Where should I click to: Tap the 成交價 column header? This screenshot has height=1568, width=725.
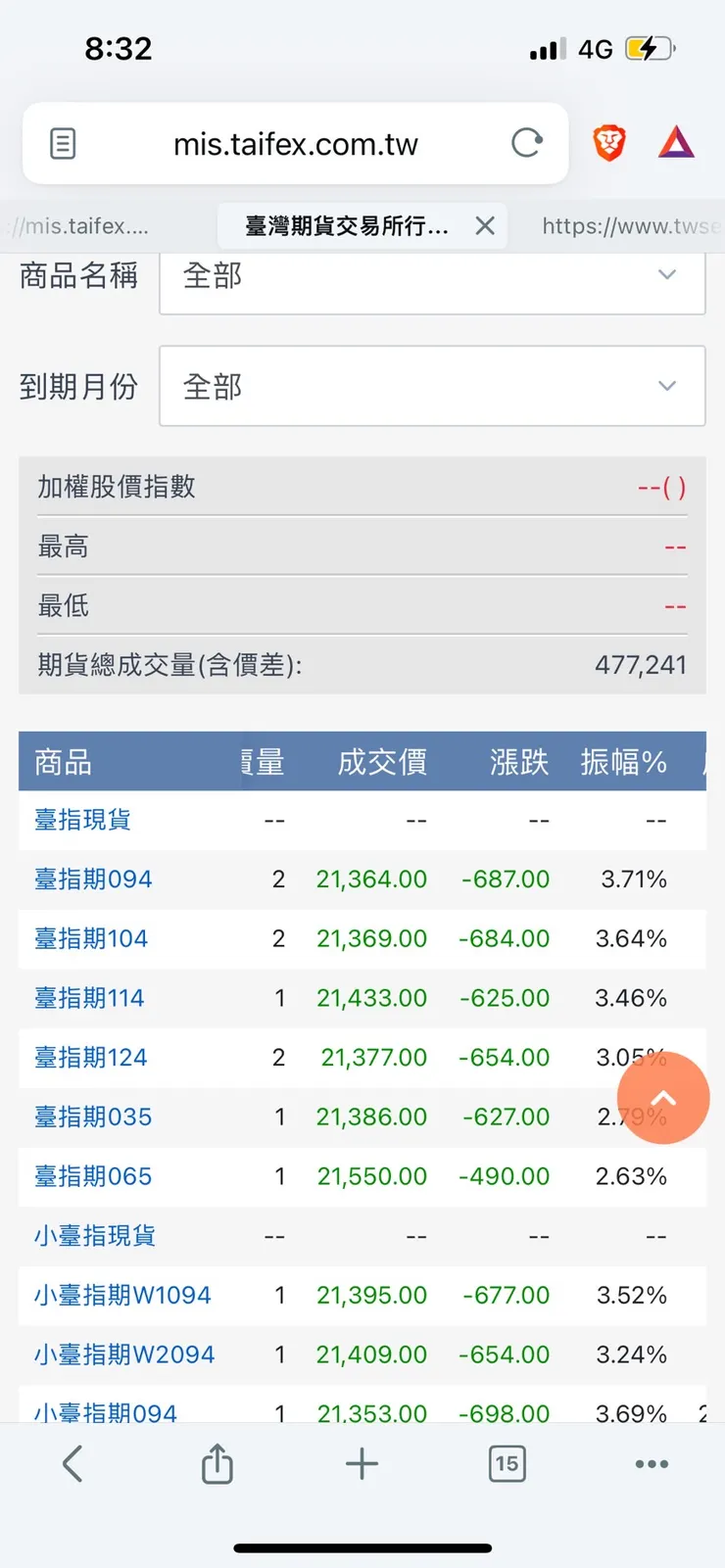[382, 762]
